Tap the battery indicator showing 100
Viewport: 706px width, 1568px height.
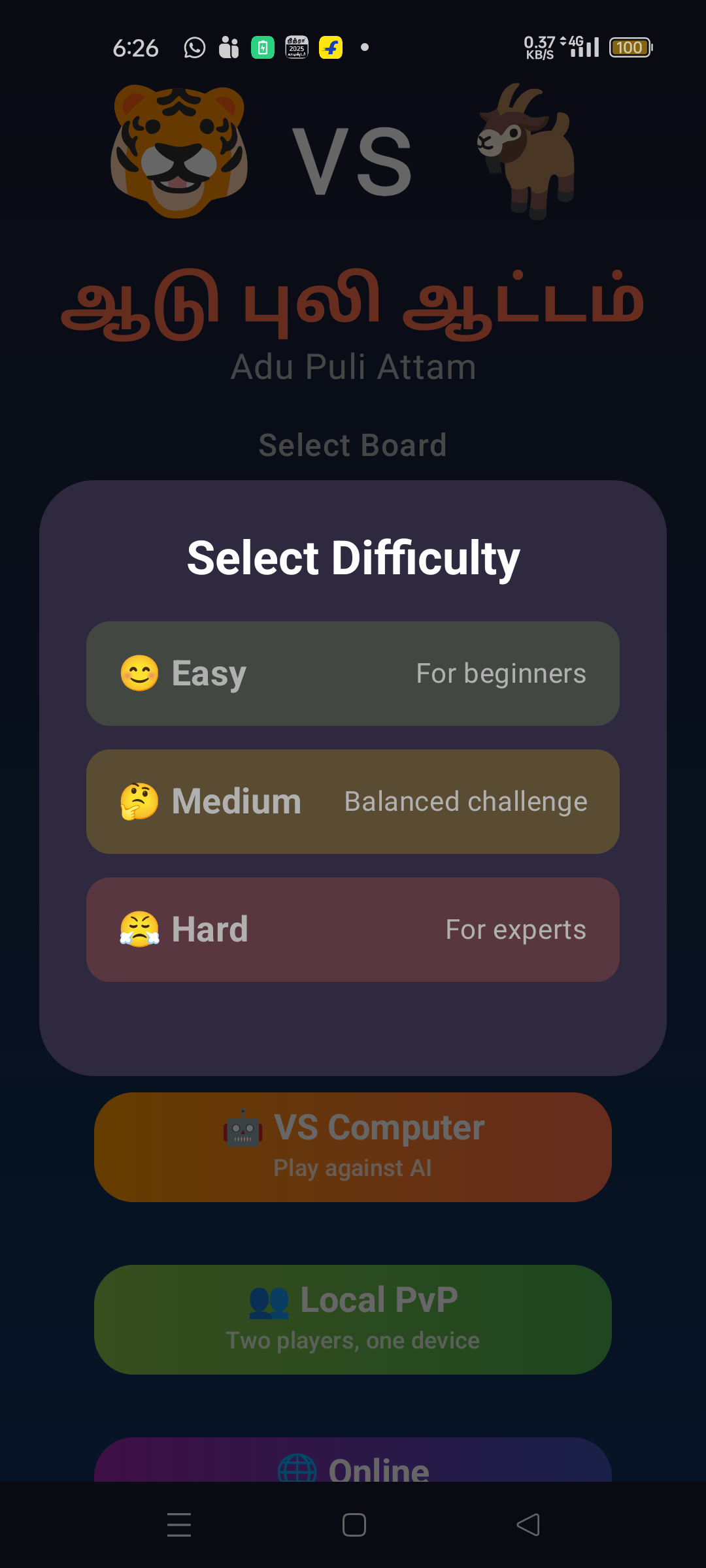click(630, 47)
